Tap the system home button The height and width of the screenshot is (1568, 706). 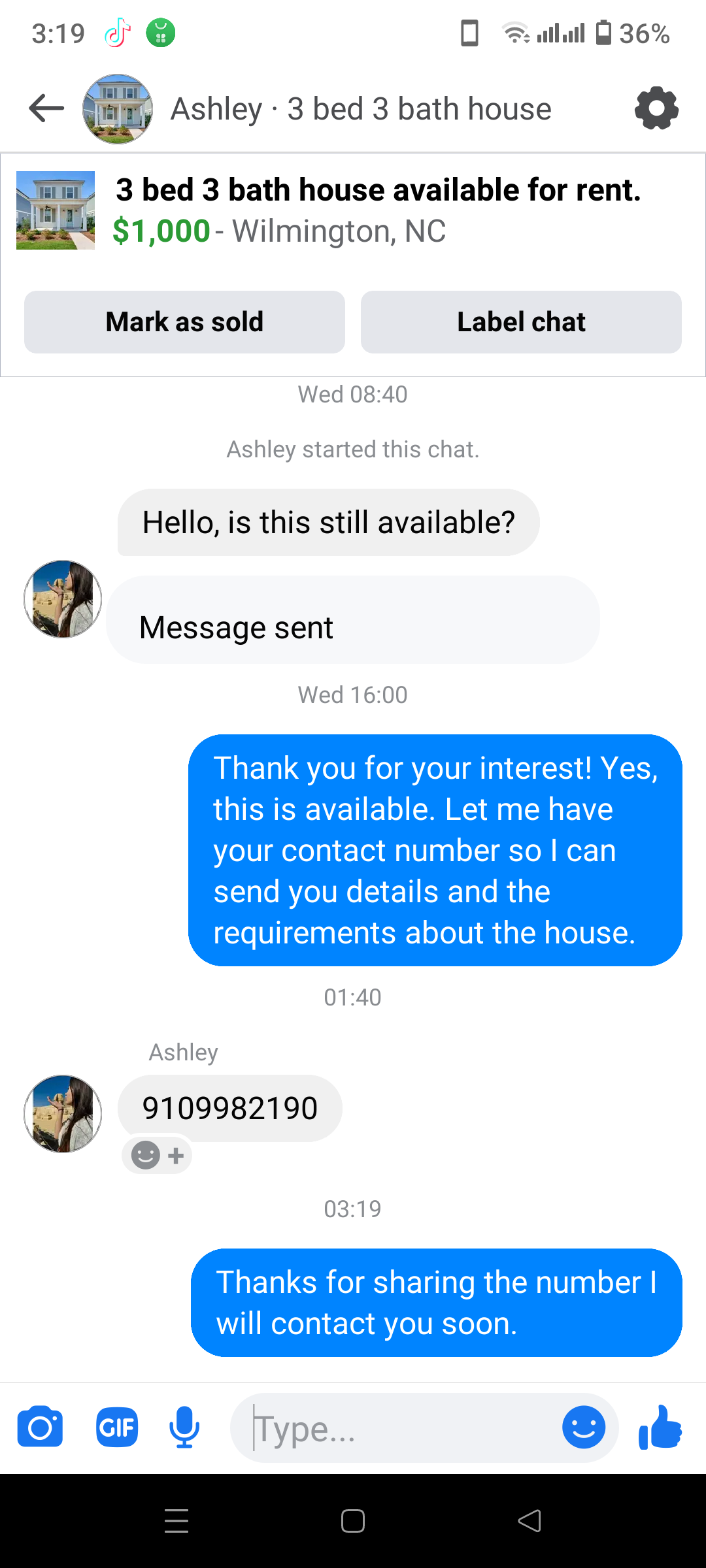353,1521
